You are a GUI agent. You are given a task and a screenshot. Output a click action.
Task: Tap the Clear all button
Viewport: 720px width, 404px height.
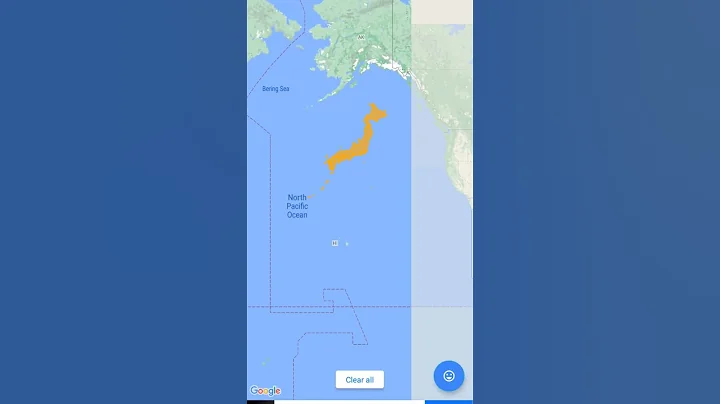(359, 380)
